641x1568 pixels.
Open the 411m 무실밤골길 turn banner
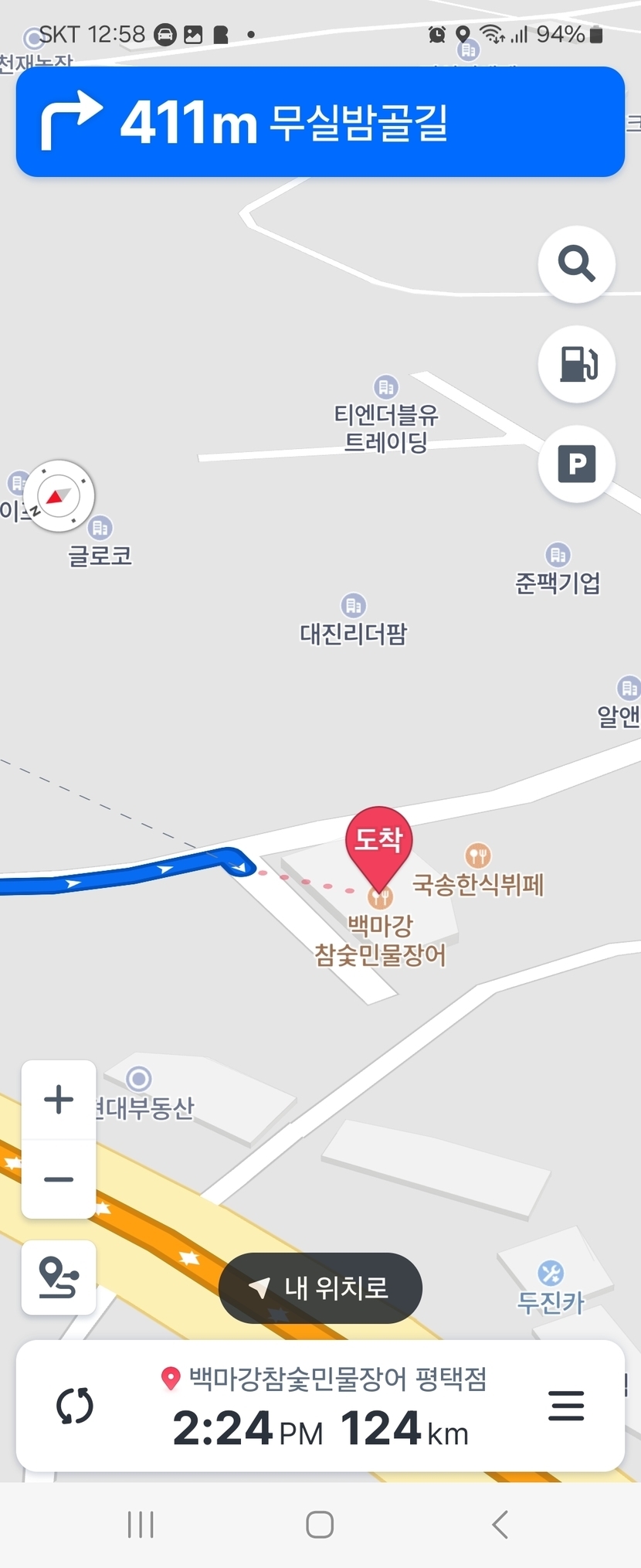320,122
